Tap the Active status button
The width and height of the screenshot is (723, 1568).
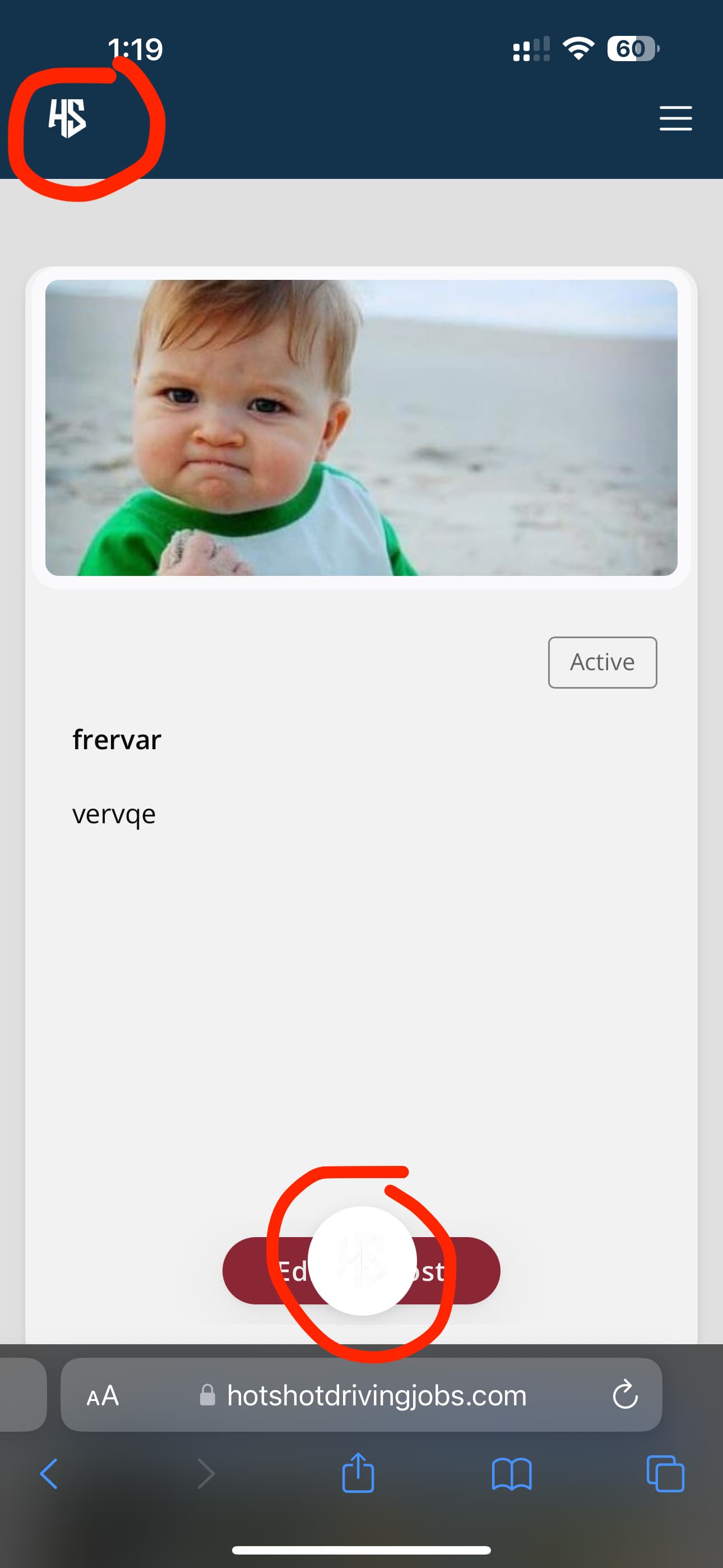602,662
